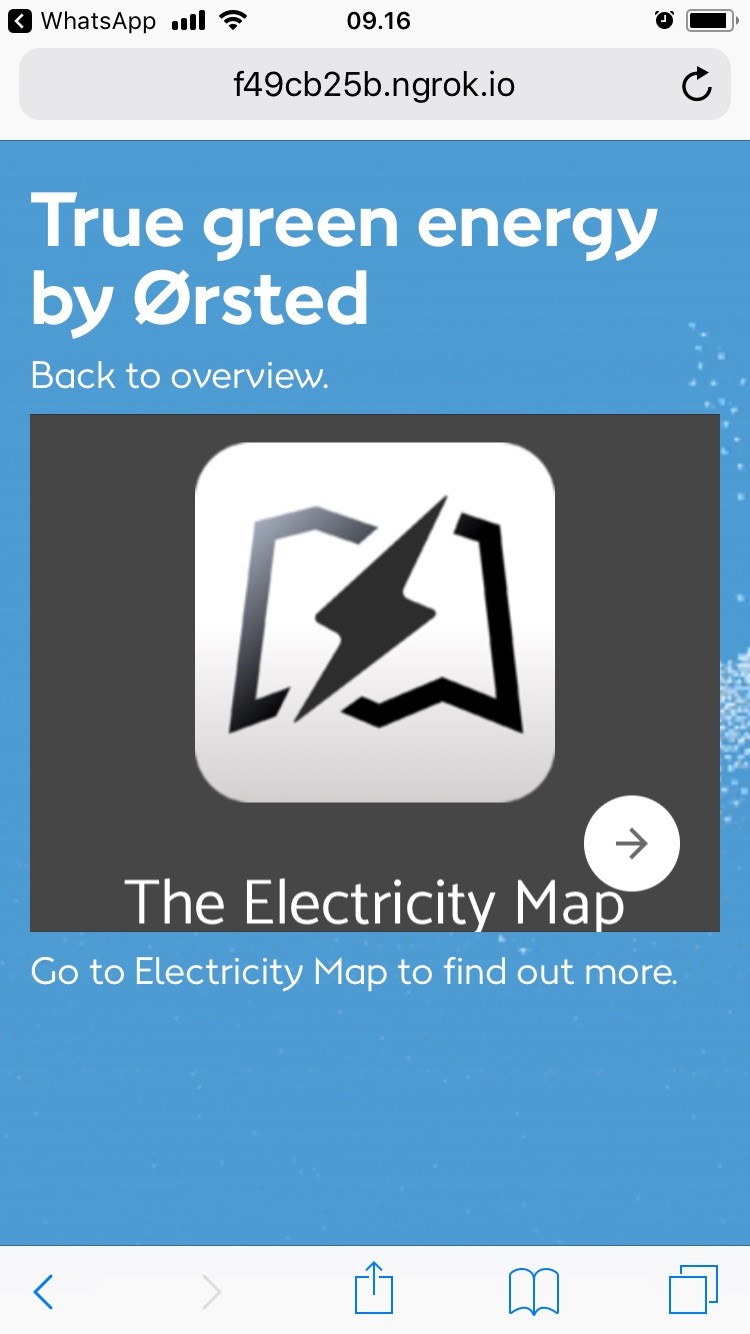Open the Safari share sheet
The width and height of the screenshot is (750, 1334).
(373, 1290)
